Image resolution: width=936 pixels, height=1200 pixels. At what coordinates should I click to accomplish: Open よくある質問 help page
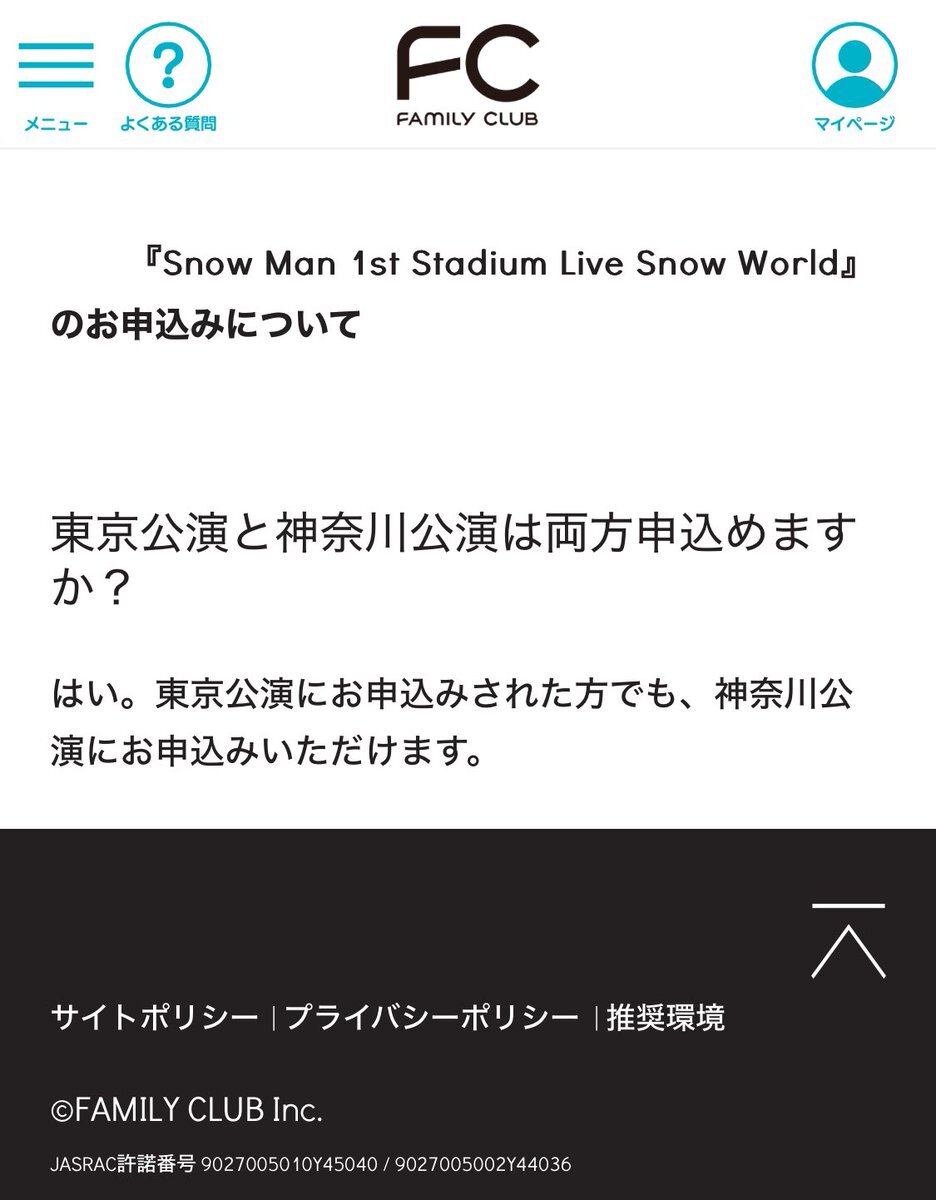[168, 78]
